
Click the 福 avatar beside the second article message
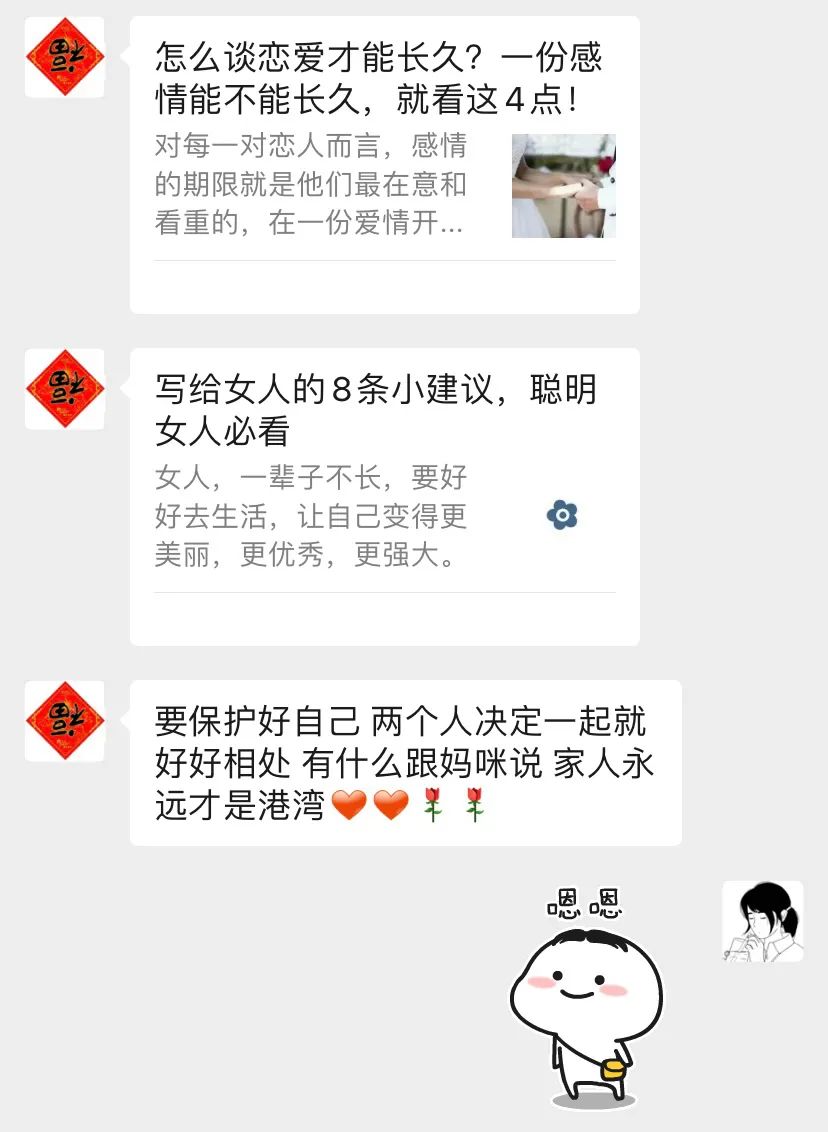(x=63, y=390)
